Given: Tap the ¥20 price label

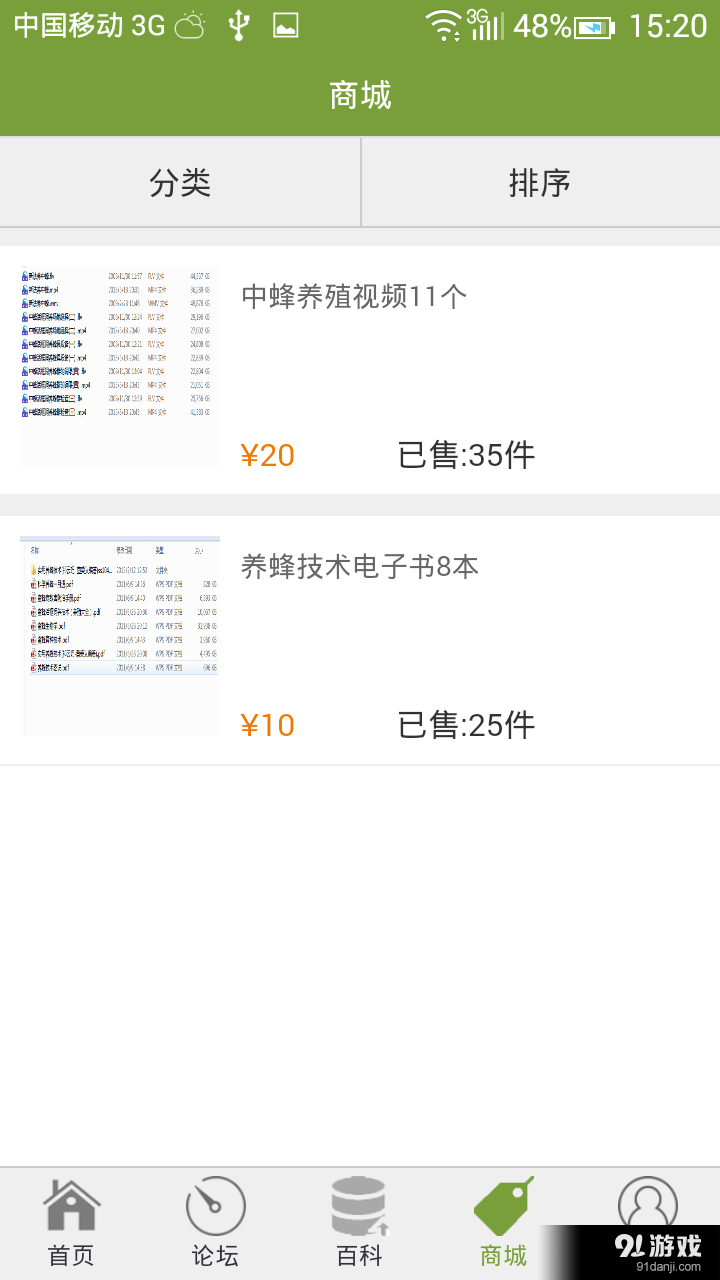Looking at the screenshot, I should [x=268, y=455].
